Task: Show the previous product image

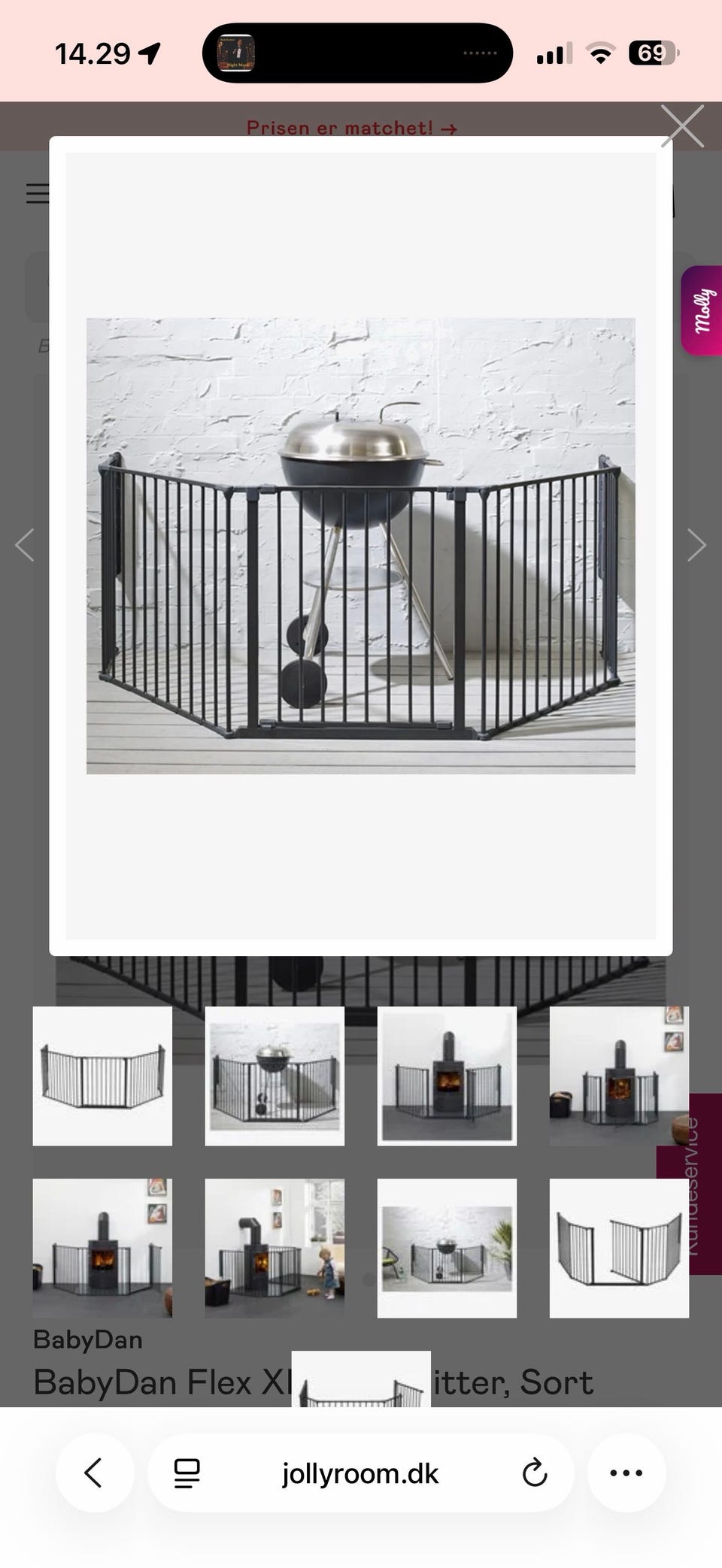Action: pyautogui.click(x=25, y=544)
